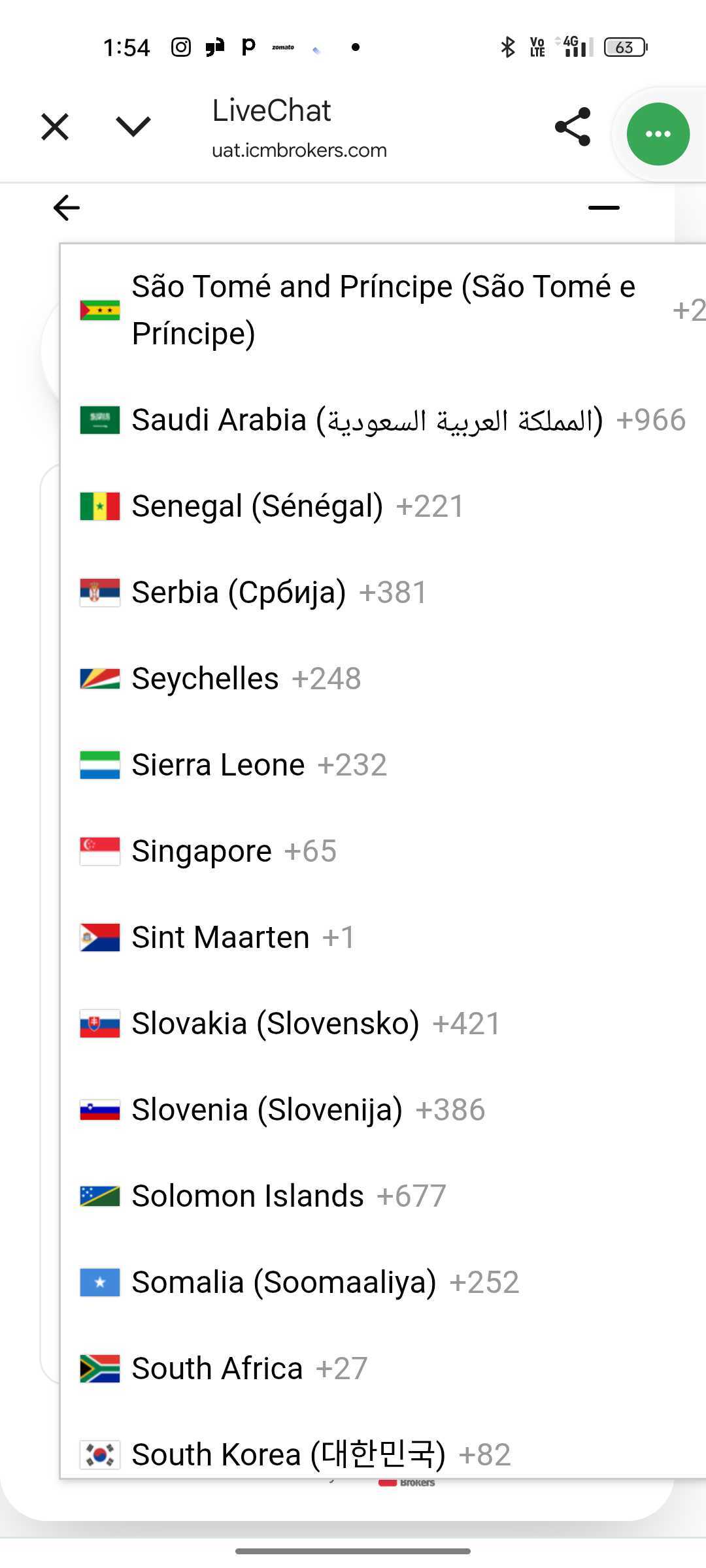Choose Saudi Arabia +966
The width and height of the screenshot is (706, 1568).
coord(382,420)
